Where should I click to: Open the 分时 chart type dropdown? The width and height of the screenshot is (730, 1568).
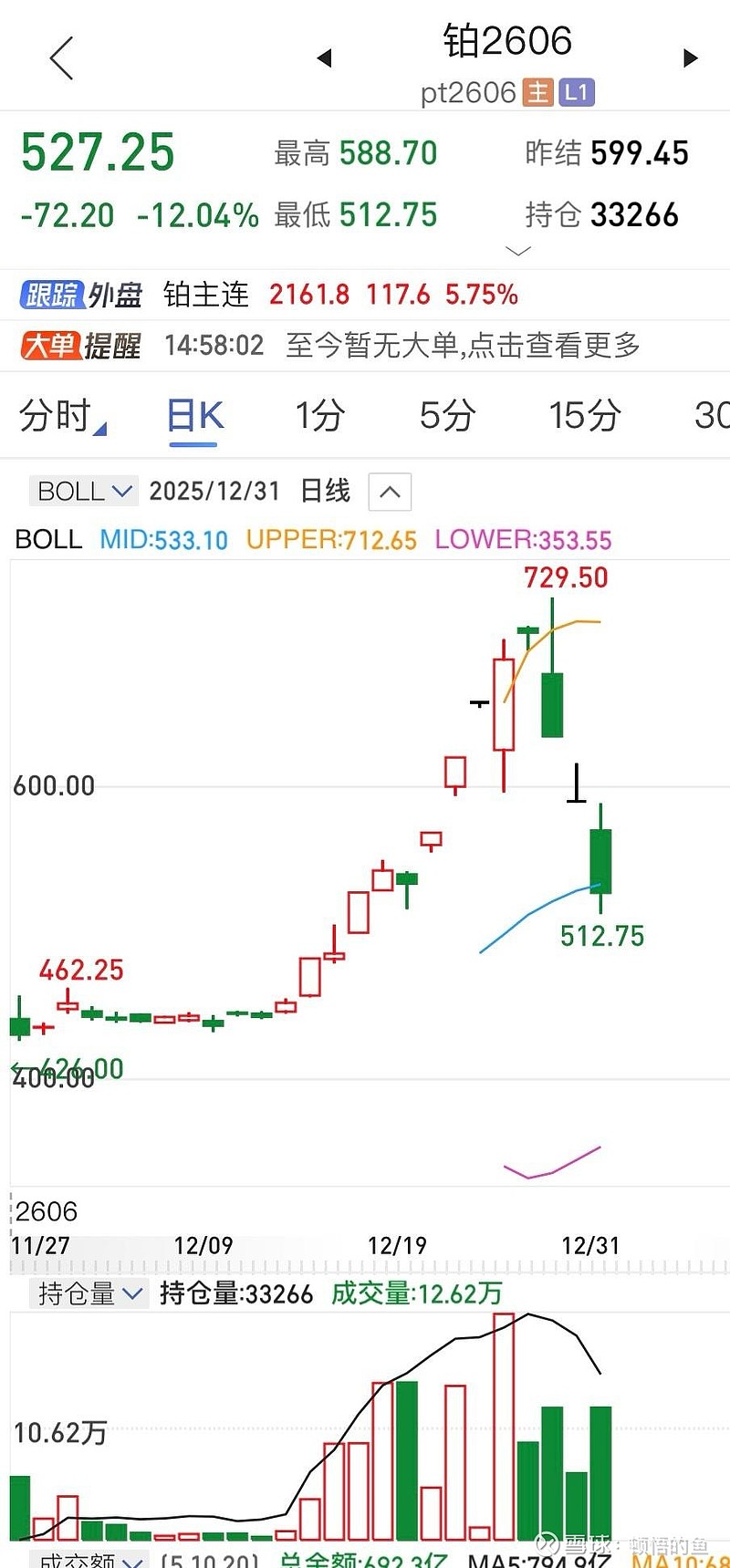click(x=60, y=415)
